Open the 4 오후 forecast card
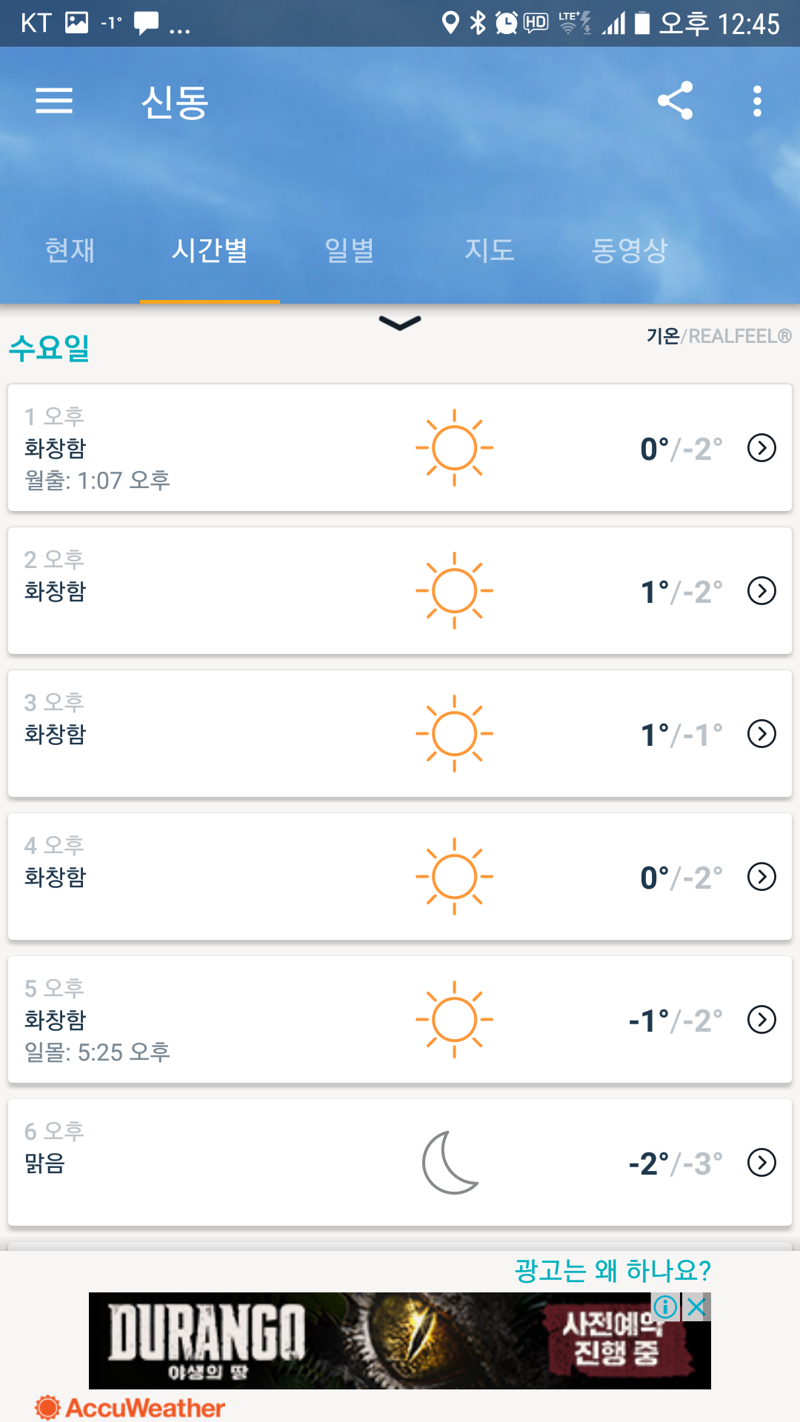800x1422 pixels. (400, 877)
